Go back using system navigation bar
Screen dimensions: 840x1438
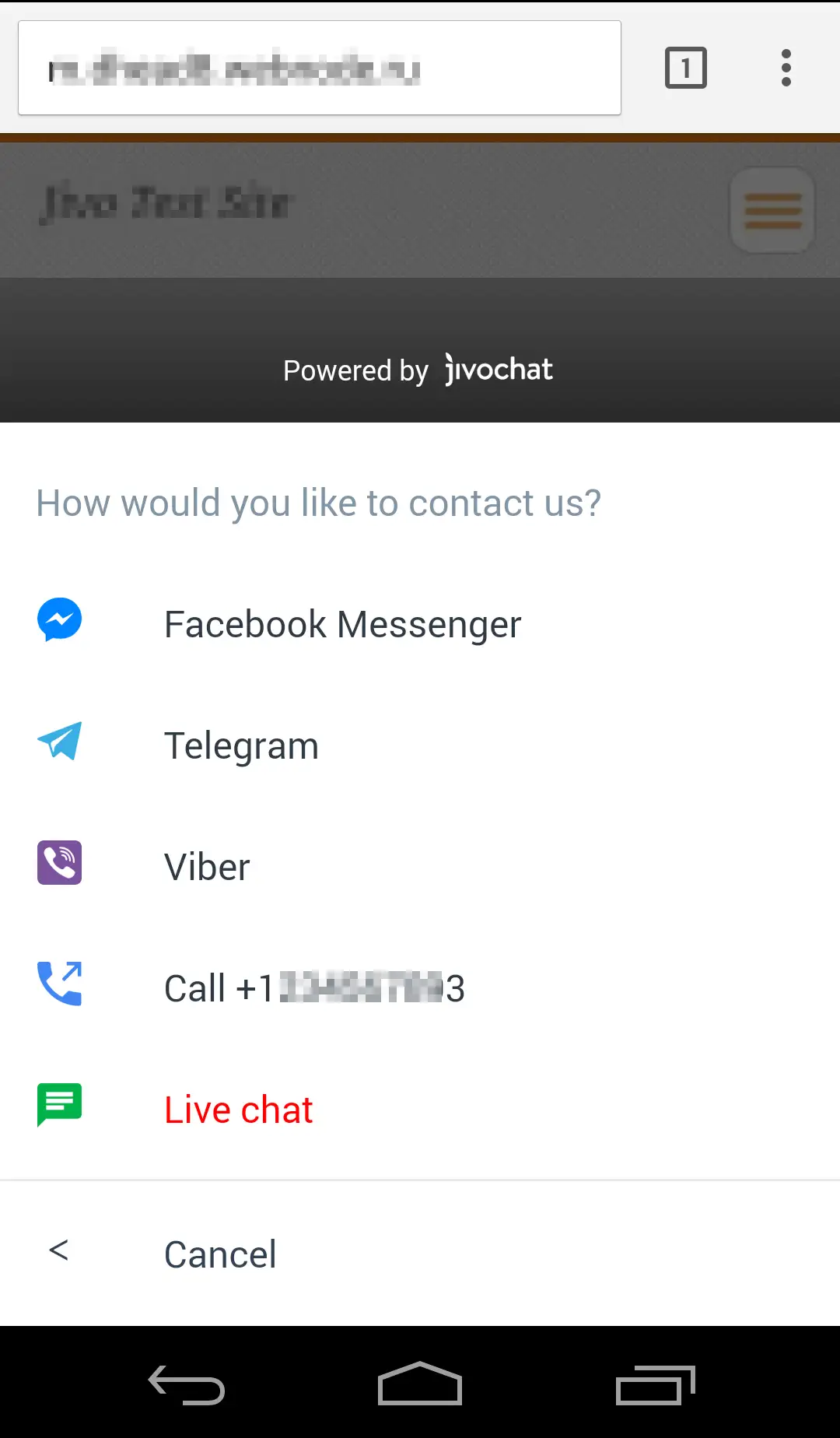pos(187,1385)
